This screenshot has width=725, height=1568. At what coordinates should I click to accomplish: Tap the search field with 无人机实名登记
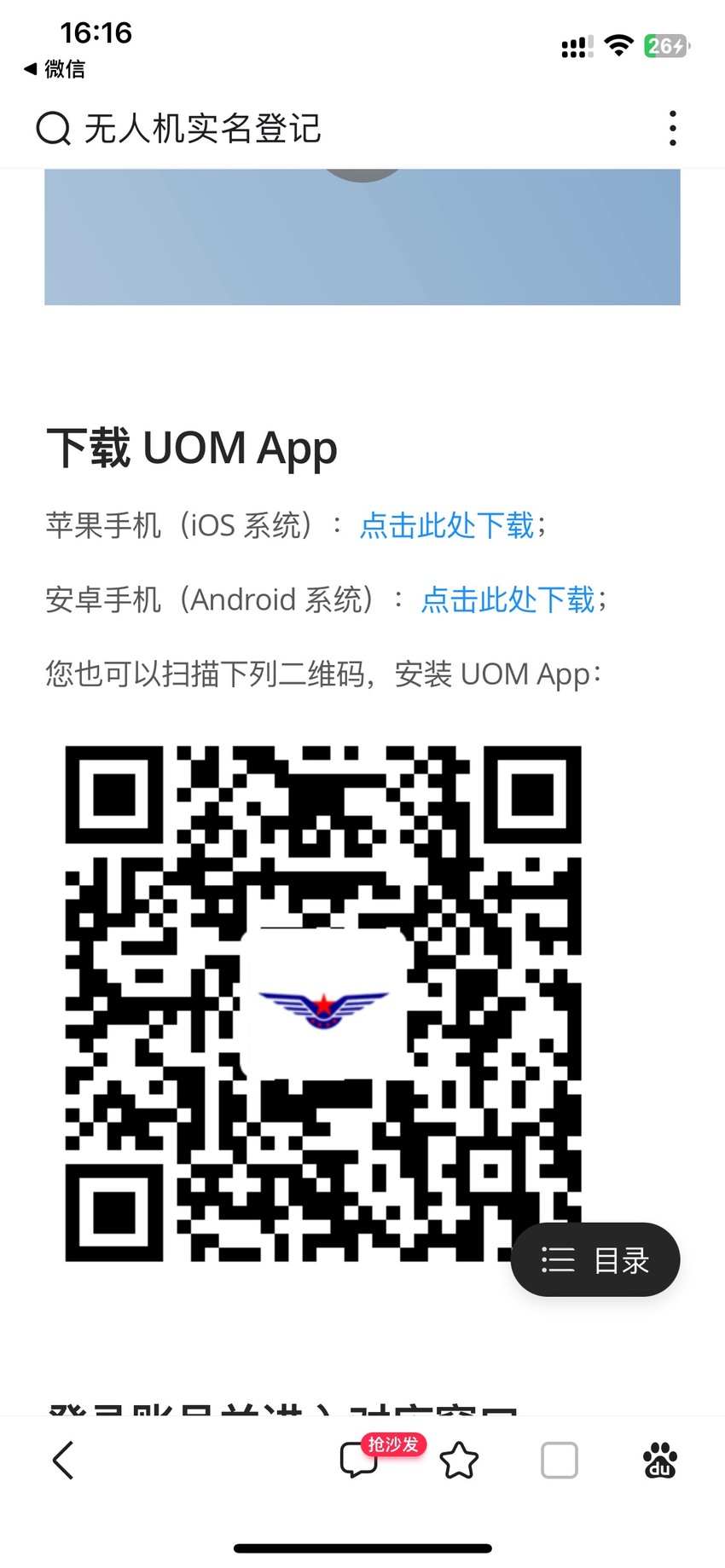[341, 129]
